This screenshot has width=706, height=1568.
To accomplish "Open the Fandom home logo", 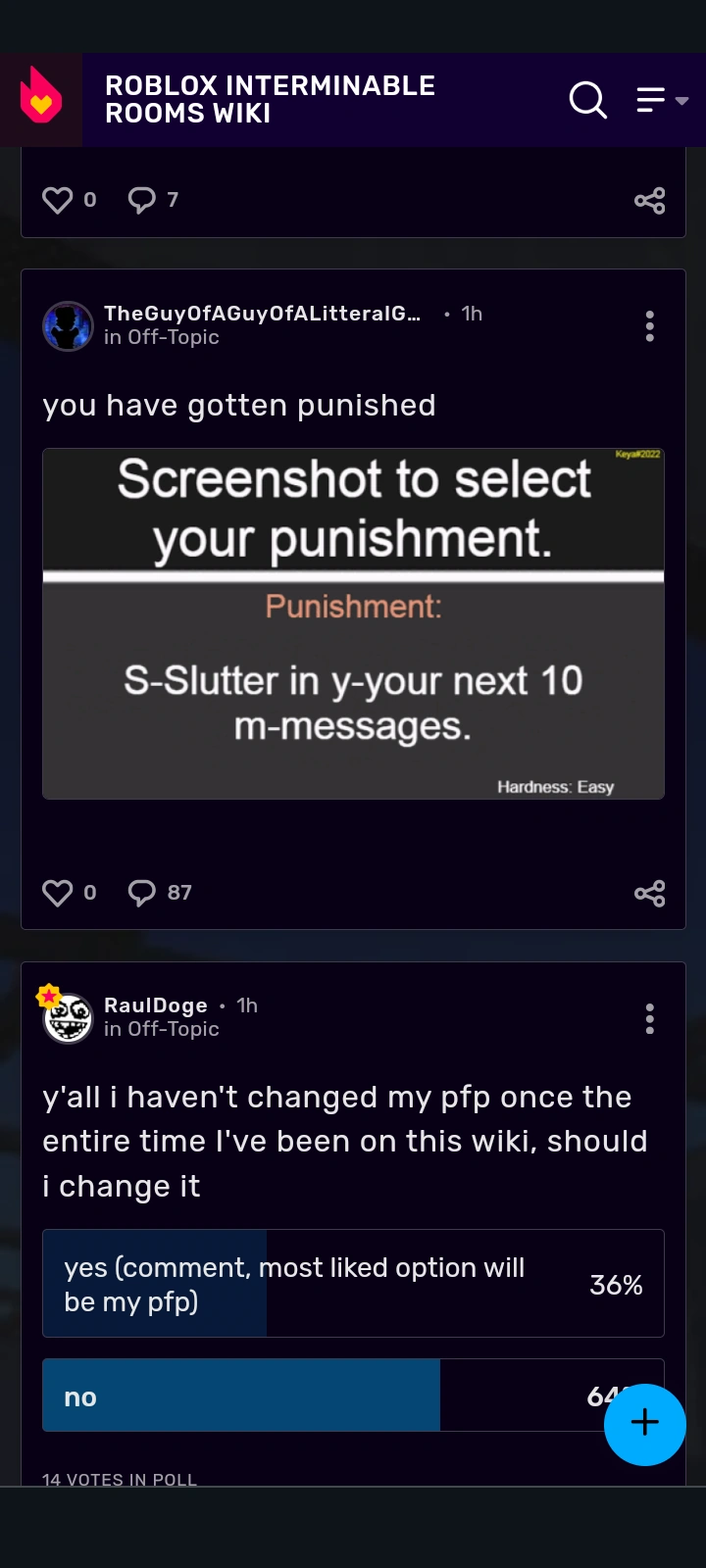I will pyautogui.click(x=41, y=99).
